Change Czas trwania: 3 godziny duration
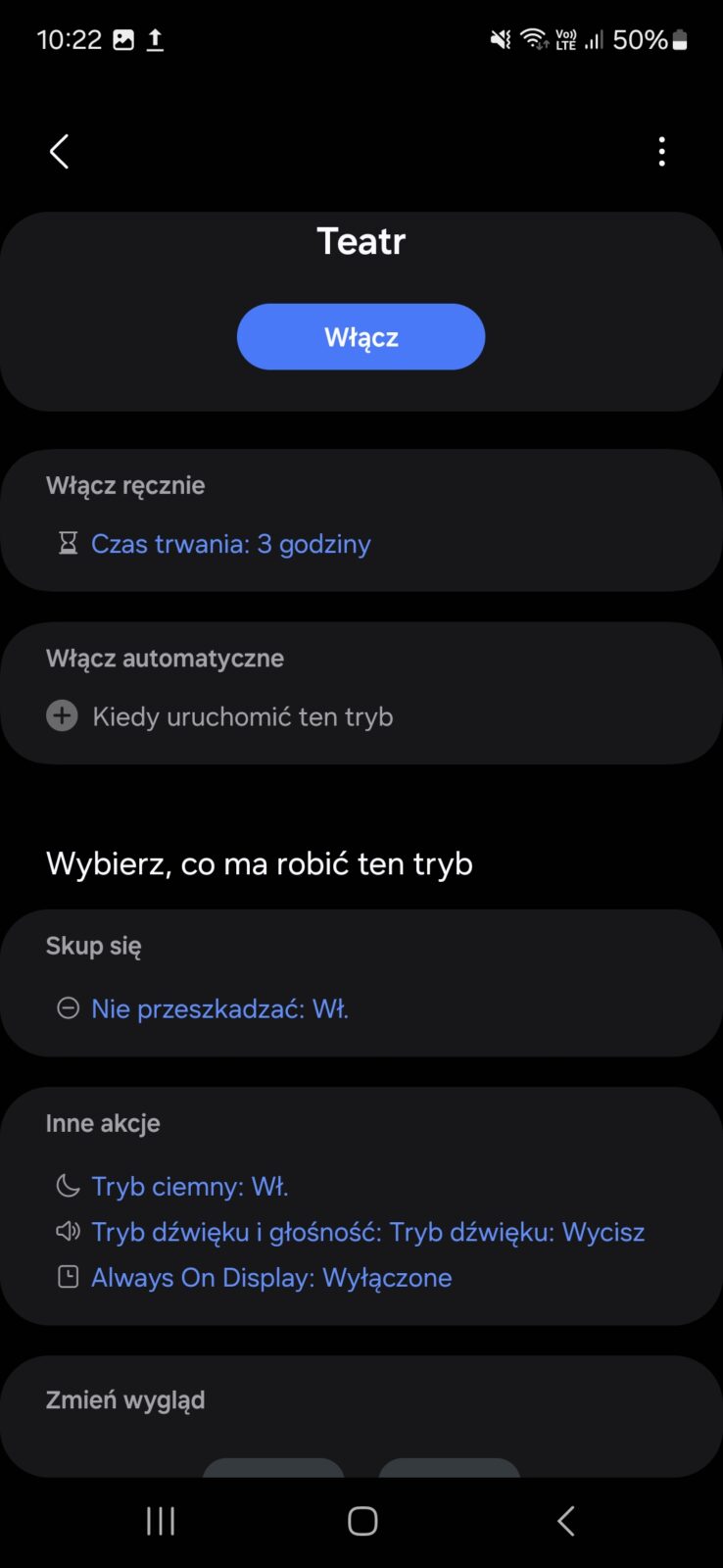 230,544
